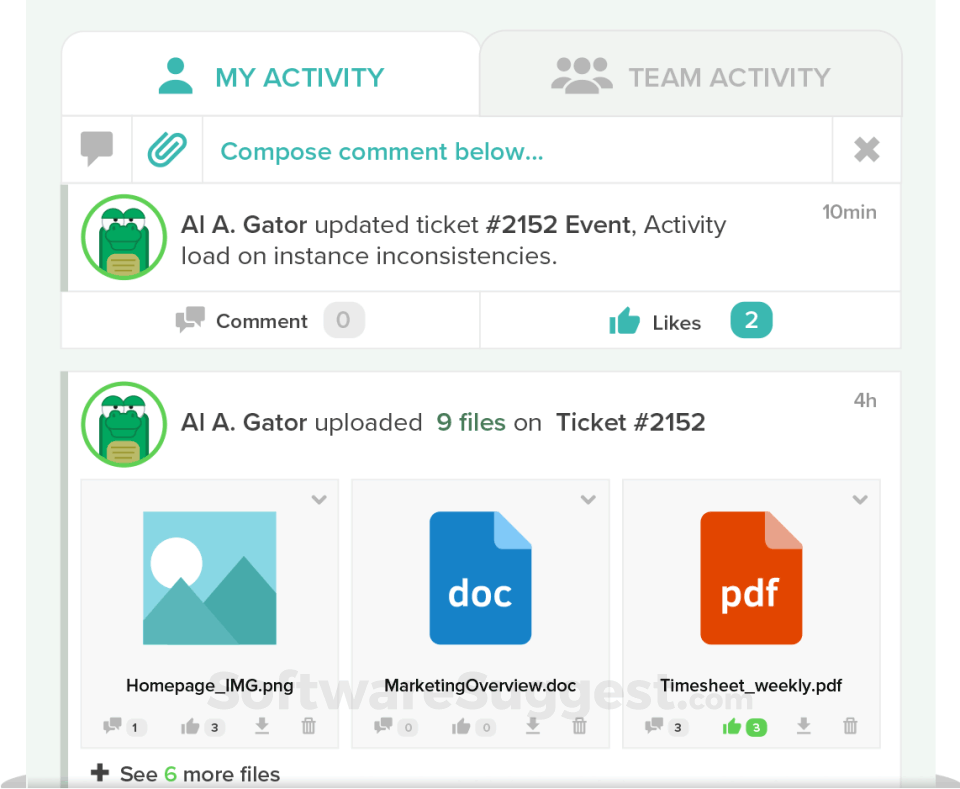Switch to the Team Activity tab

tap(691, 77)
